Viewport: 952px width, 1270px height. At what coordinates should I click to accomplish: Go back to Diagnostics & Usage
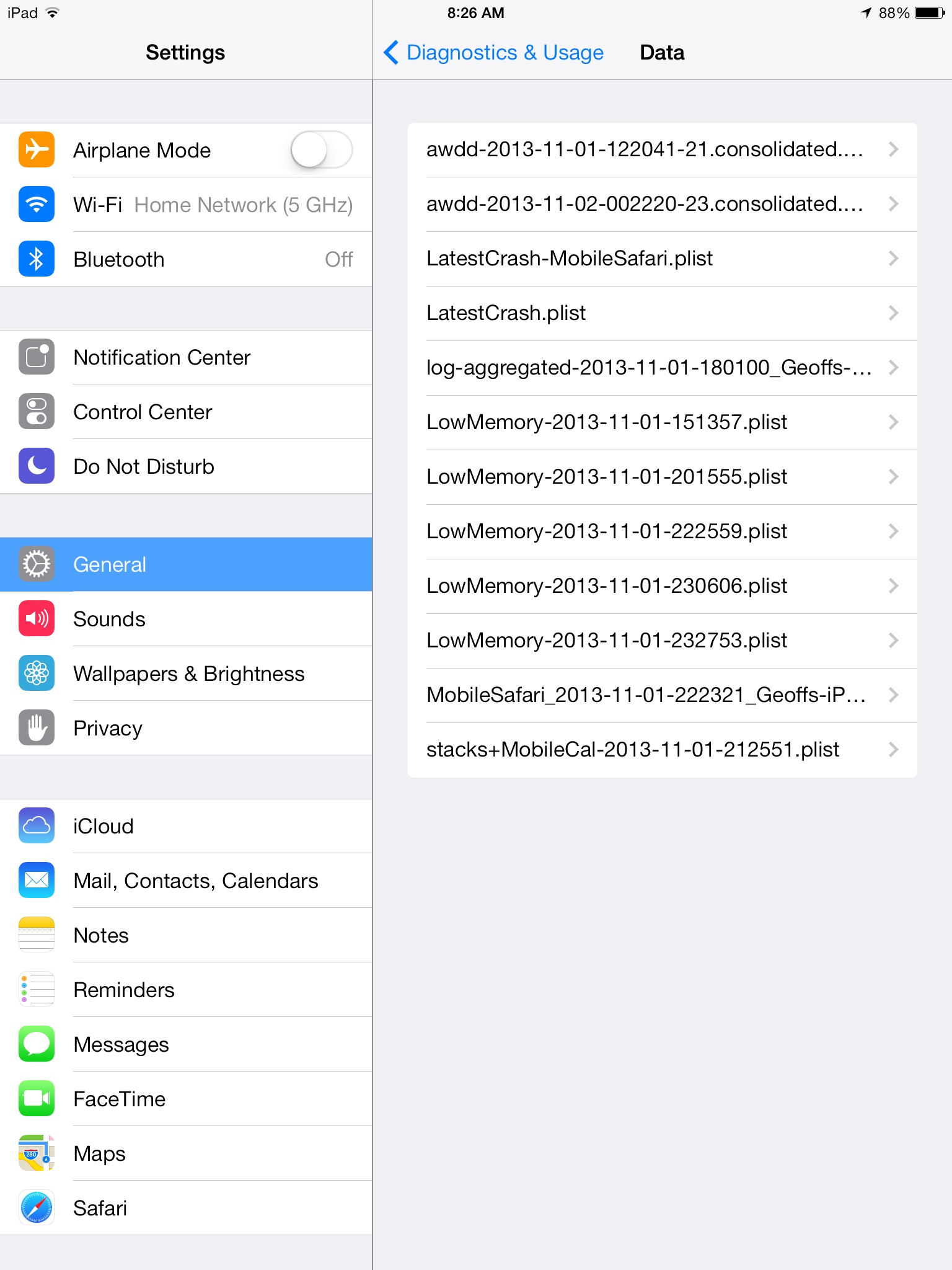tap(493, 53)
